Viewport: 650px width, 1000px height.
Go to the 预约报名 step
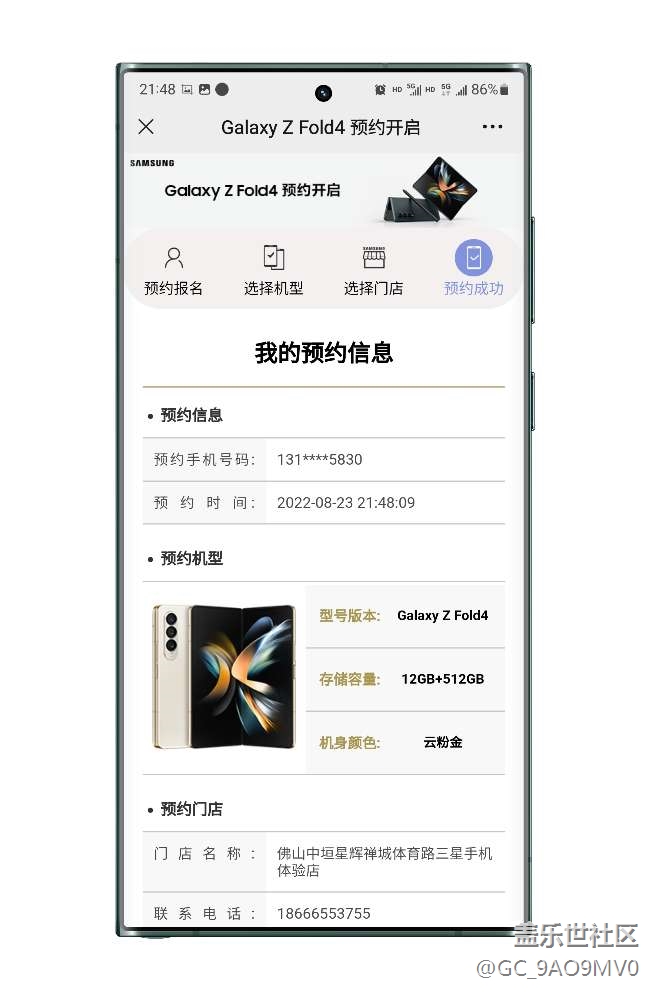[174, 270]
